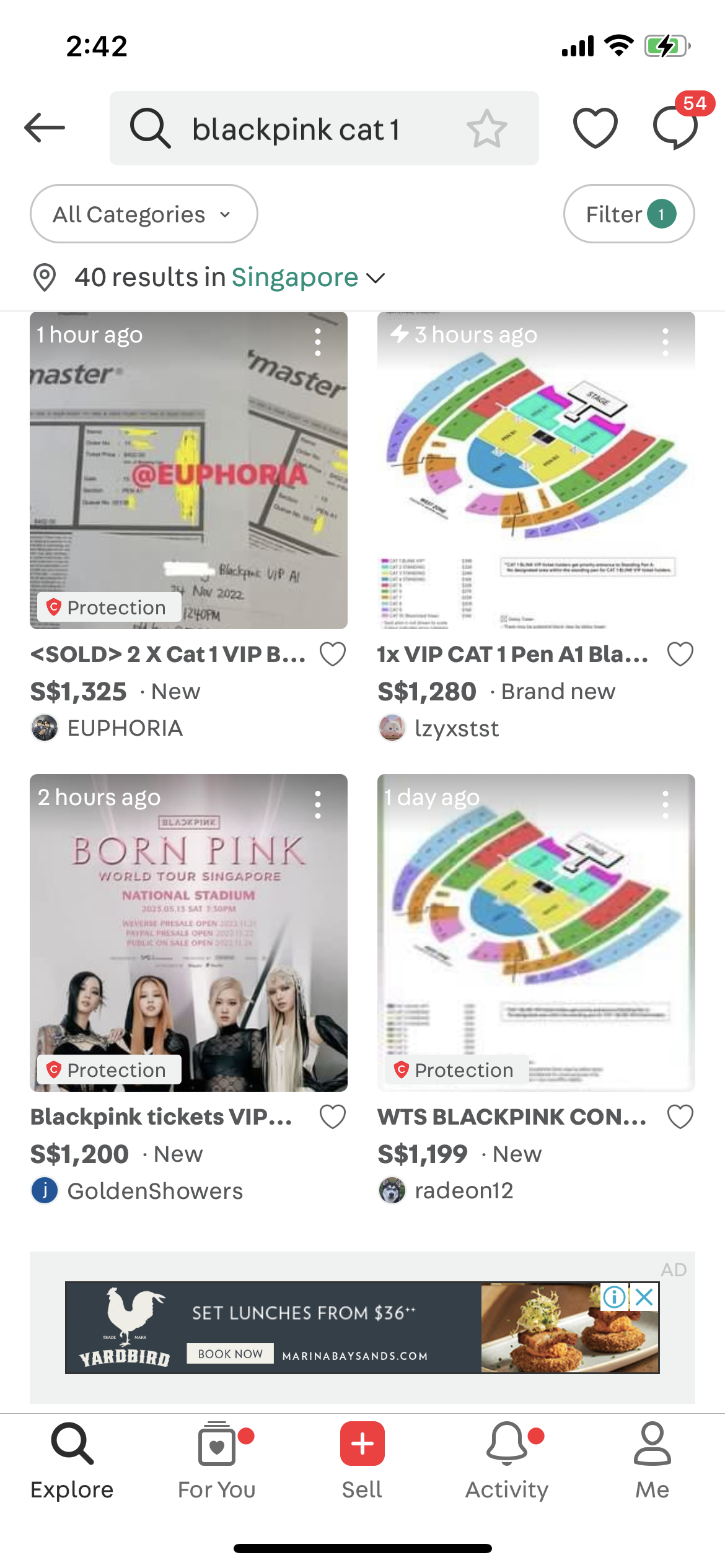This screenshot has height=1568, width=725.
Task: Go back using the arrow icon
Action: click(45, 128)
